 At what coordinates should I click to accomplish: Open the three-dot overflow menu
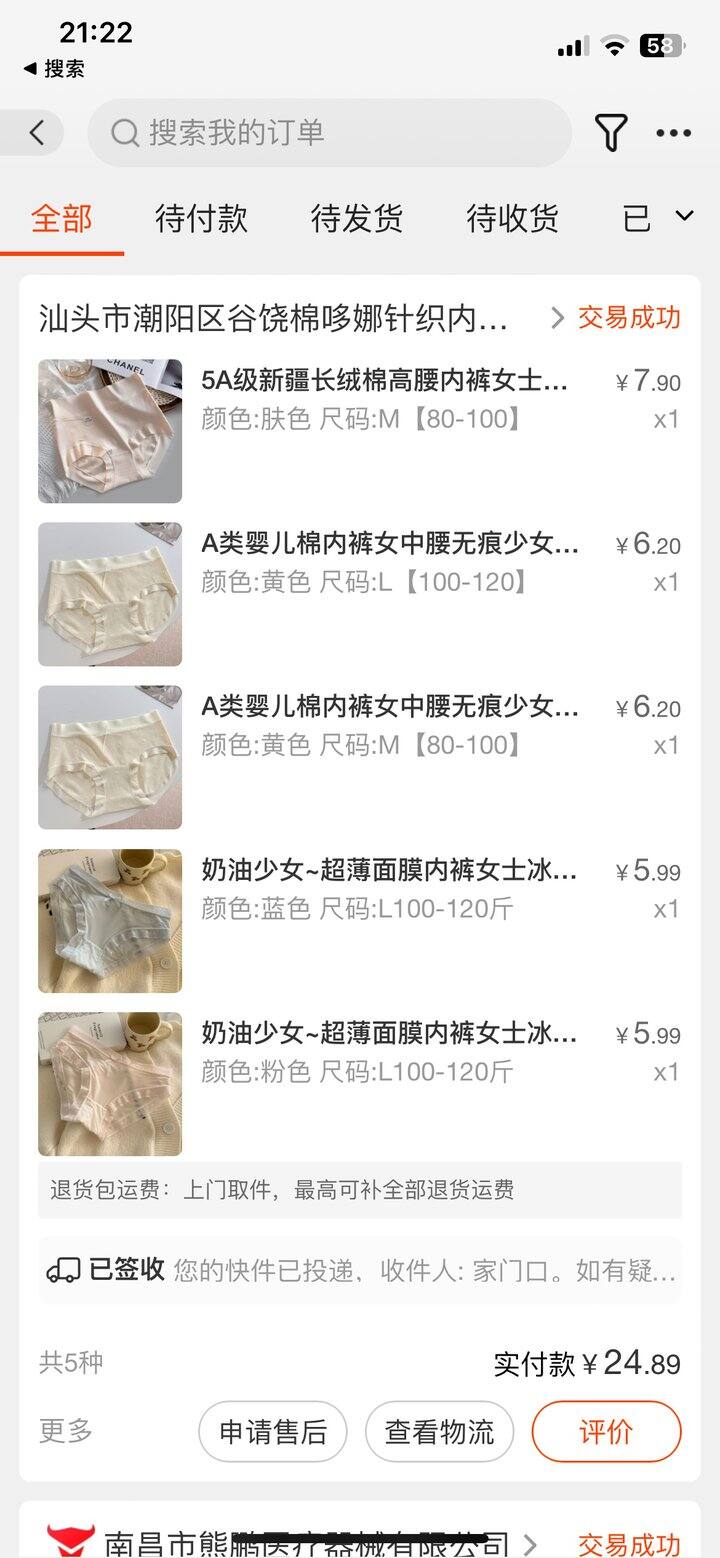coord(674,133)
